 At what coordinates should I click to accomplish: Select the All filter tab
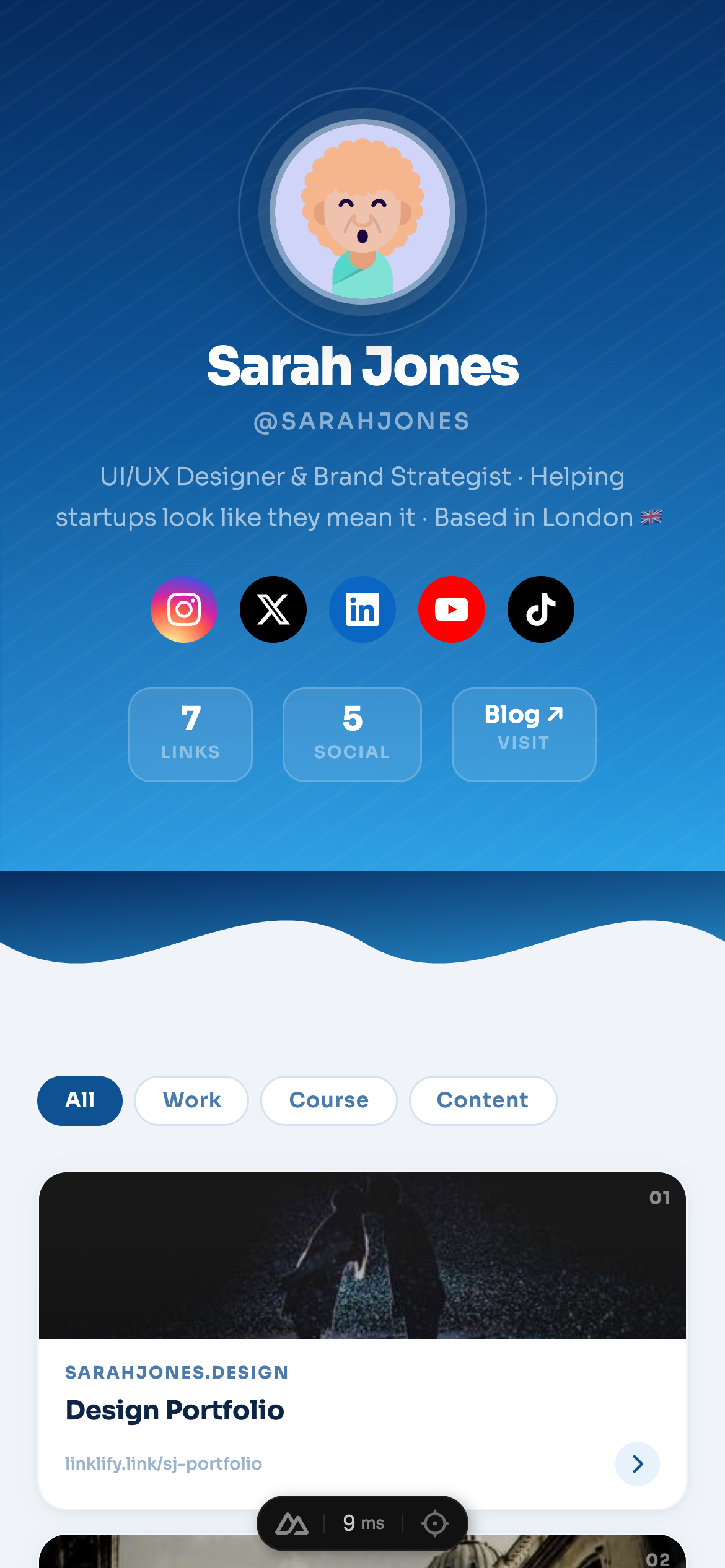coord(80,1100)
